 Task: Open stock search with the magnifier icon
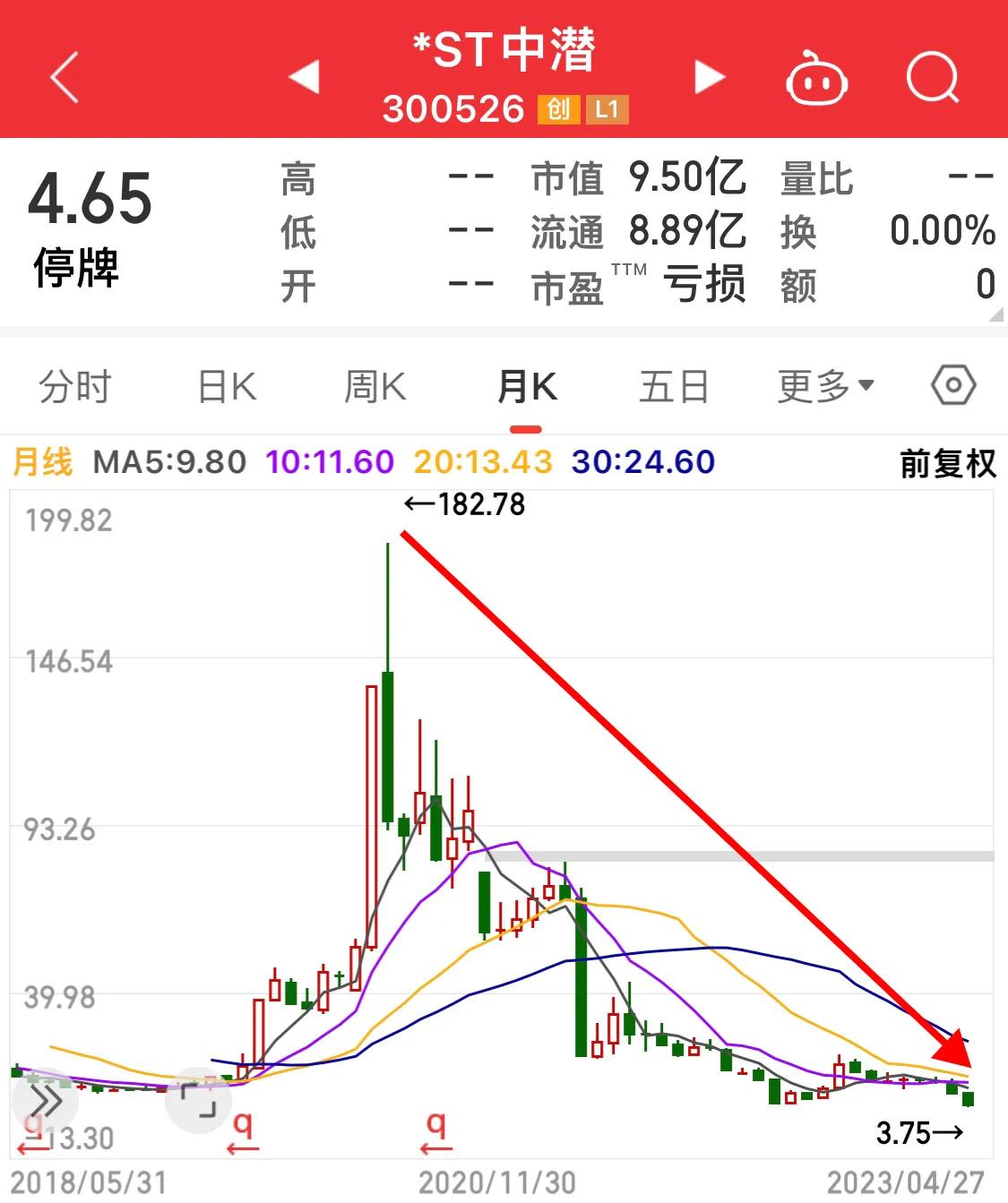[932, 79]
